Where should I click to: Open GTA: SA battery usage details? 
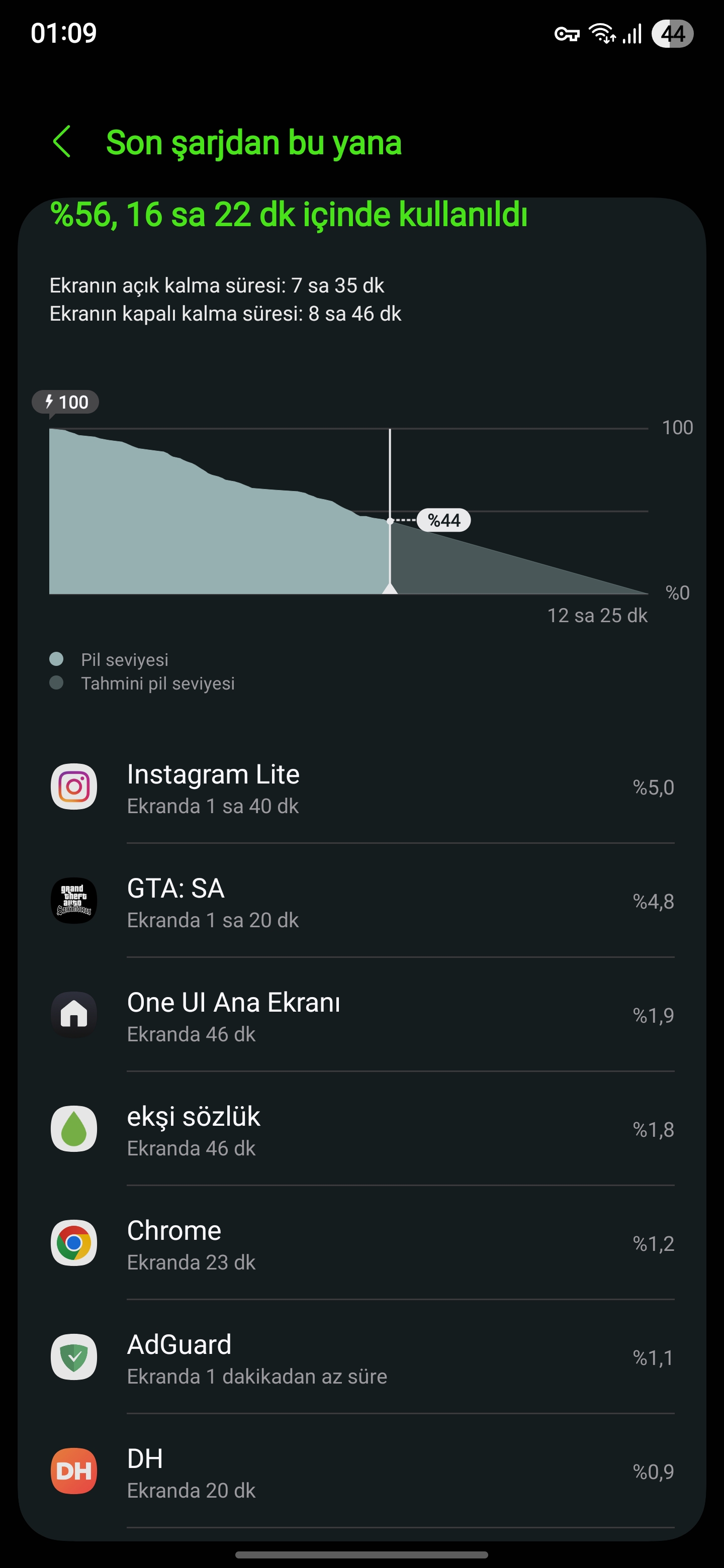(361, 901)
